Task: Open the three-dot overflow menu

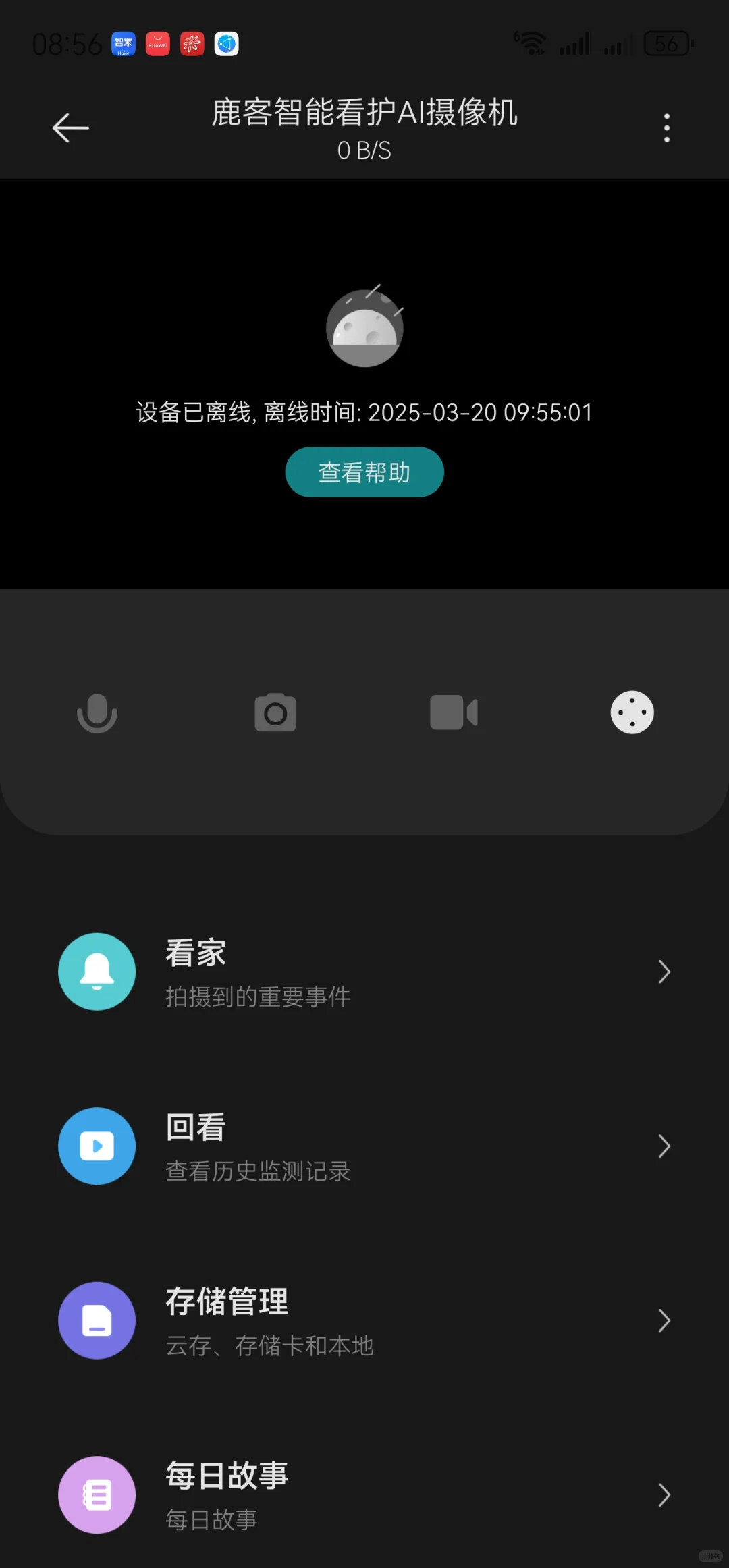Action: (666, 128)
